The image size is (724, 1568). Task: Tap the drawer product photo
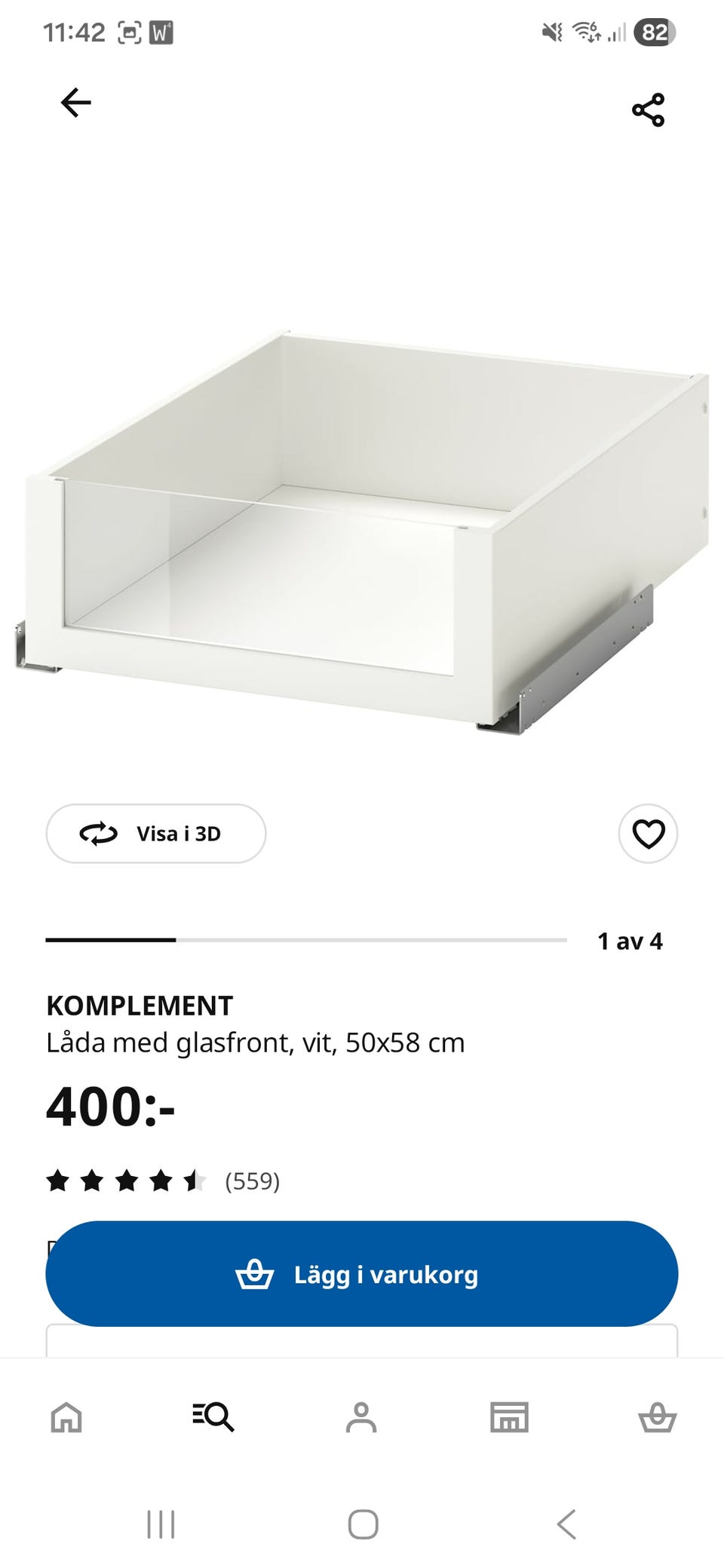[362, 528]
